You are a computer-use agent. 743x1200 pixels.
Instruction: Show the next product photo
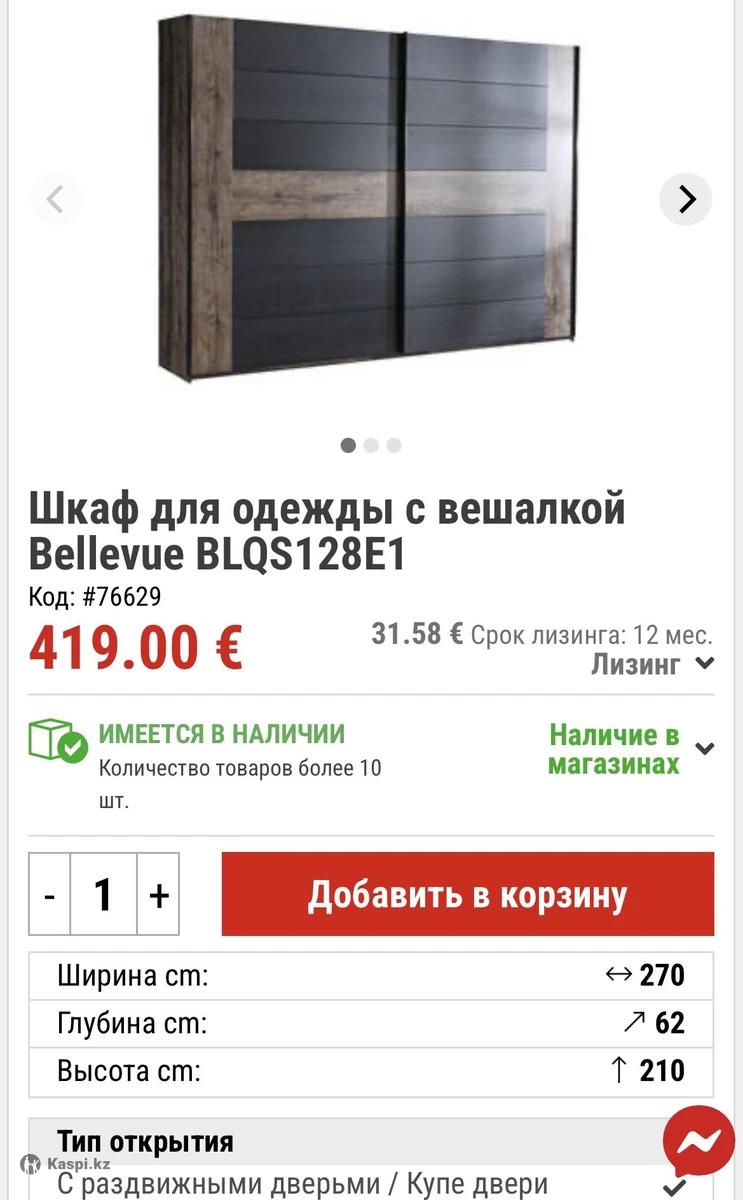pos(686,199)
